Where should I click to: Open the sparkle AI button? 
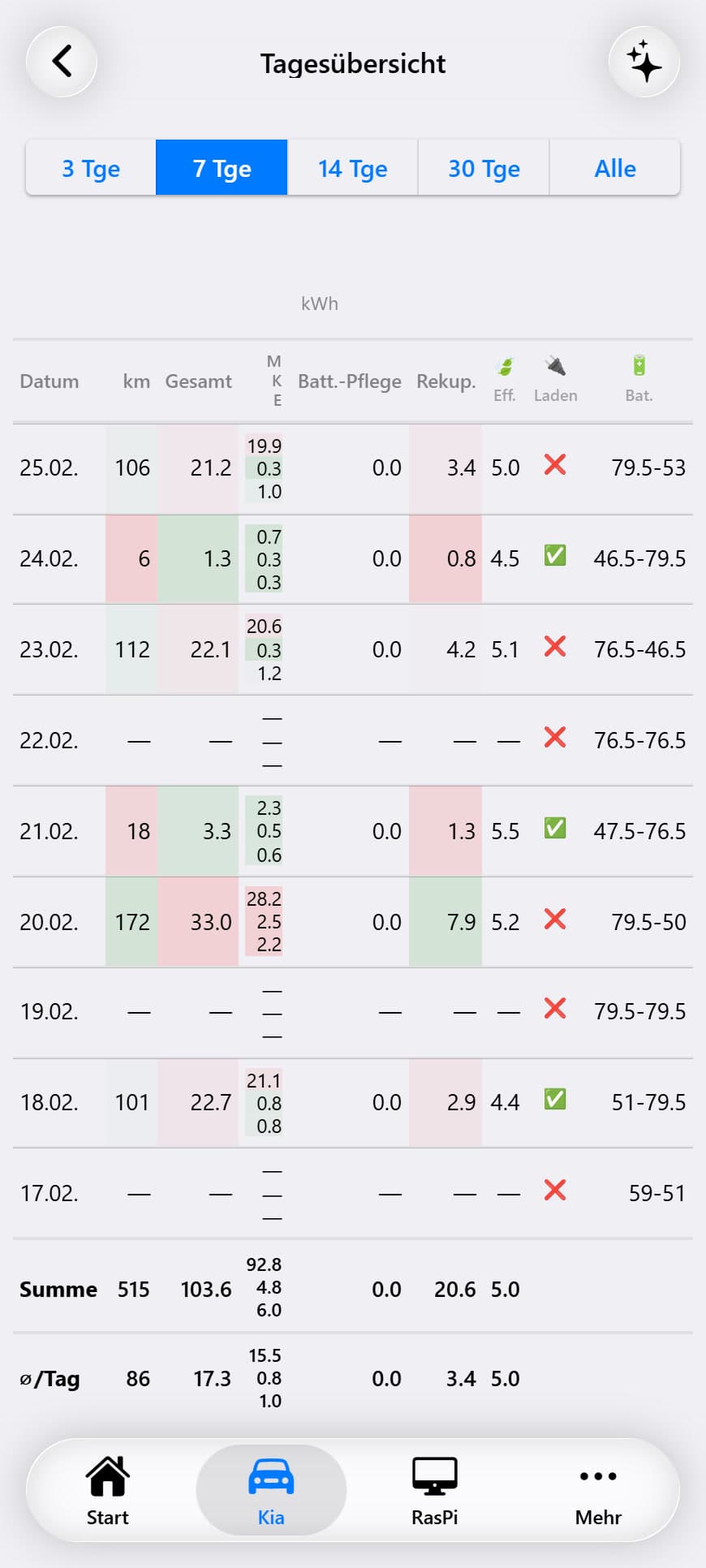644,62
